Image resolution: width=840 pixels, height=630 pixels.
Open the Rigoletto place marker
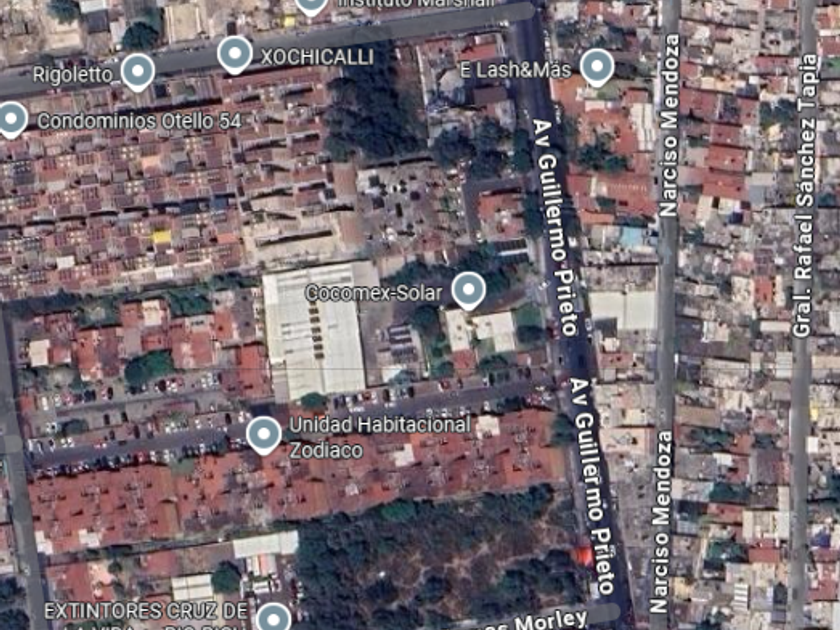[x=138, y=72]
